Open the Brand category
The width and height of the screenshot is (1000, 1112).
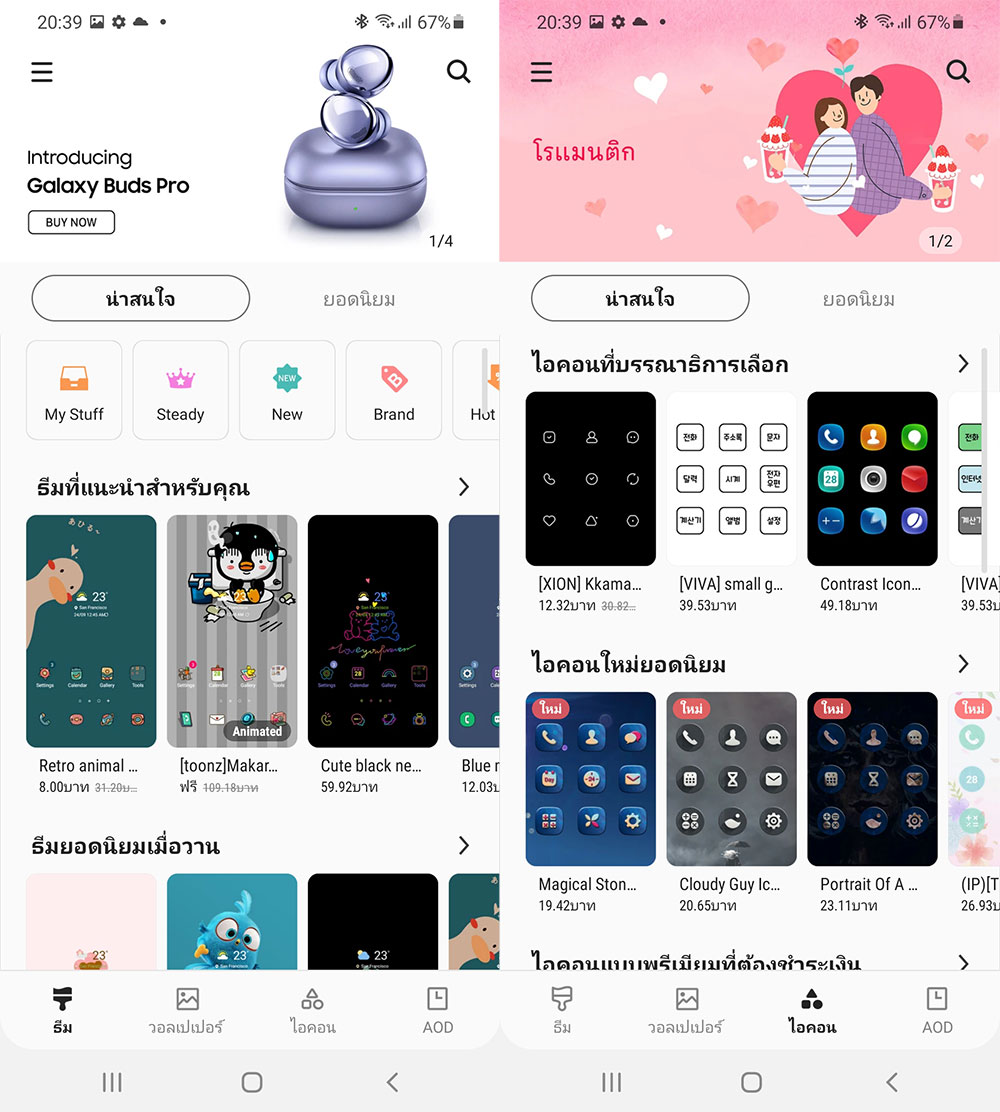[393, 390]
